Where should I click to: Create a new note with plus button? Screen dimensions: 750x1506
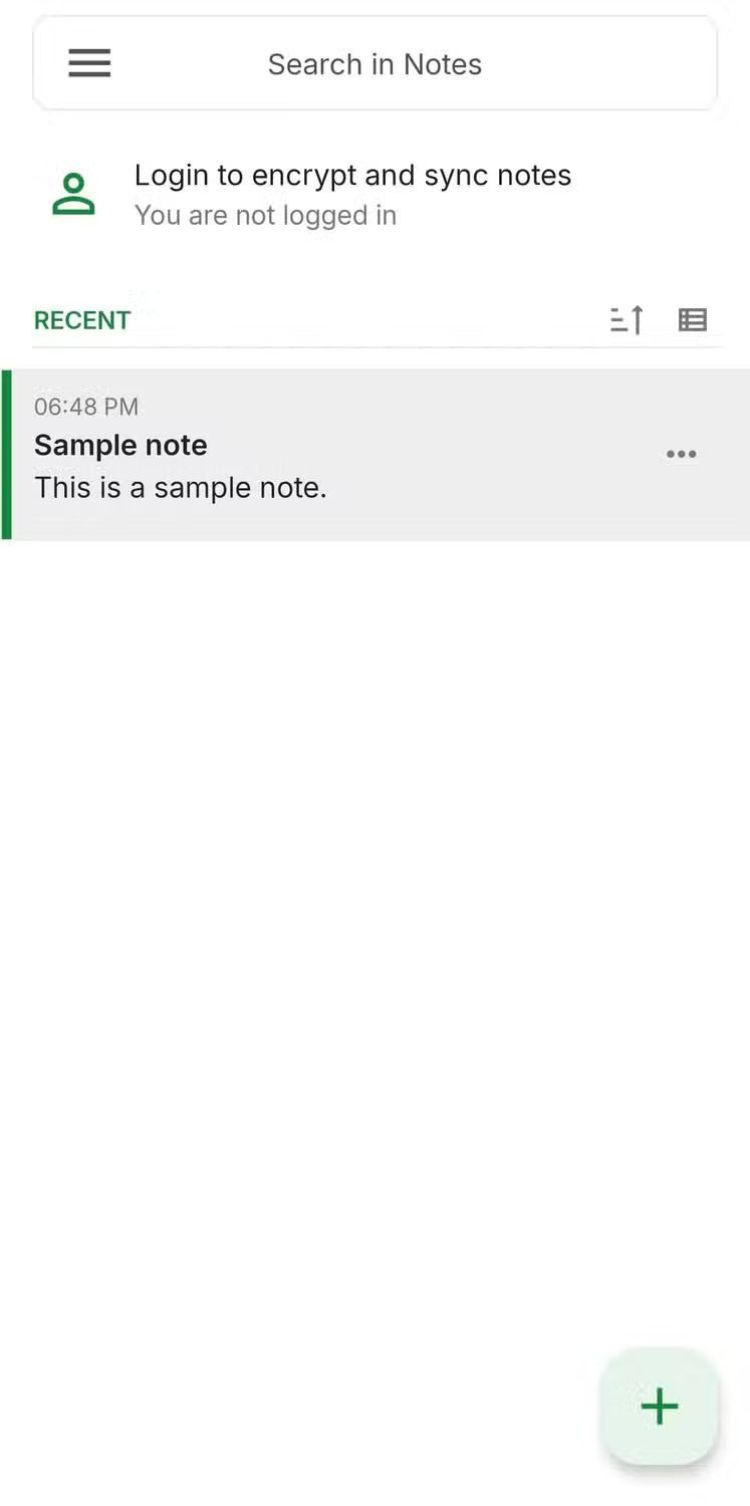point(659,1406)
